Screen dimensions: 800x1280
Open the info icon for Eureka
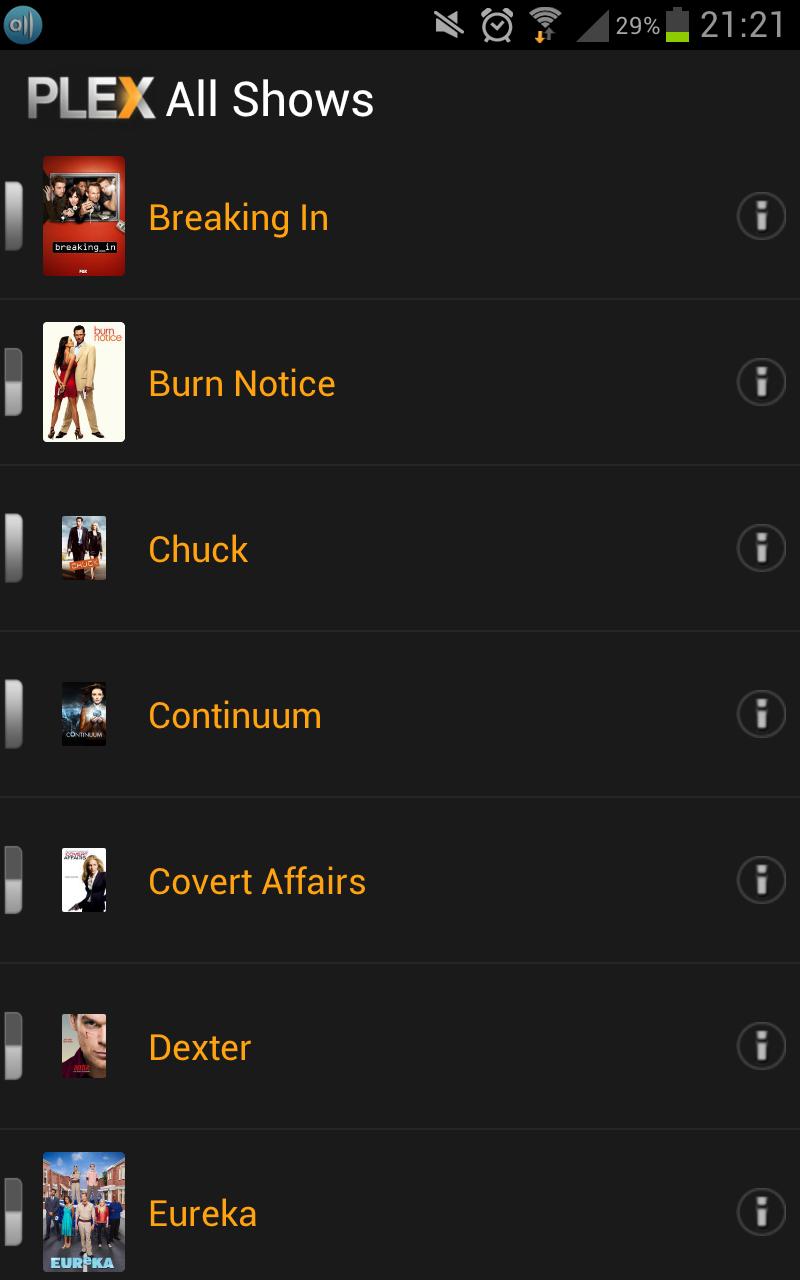pos(761,1212)
